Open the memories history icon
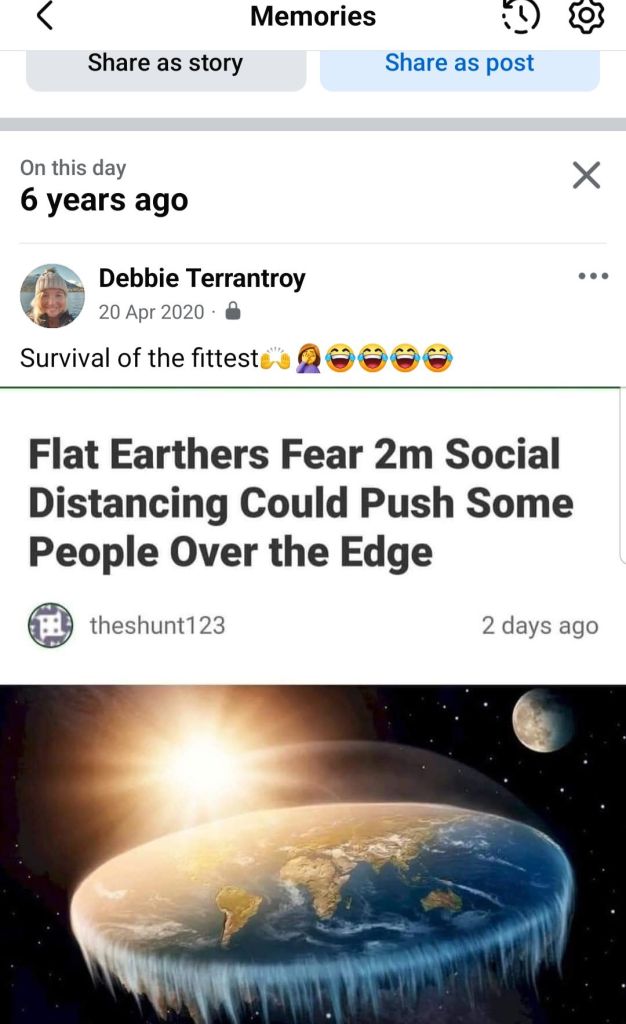 coord(520,16)
